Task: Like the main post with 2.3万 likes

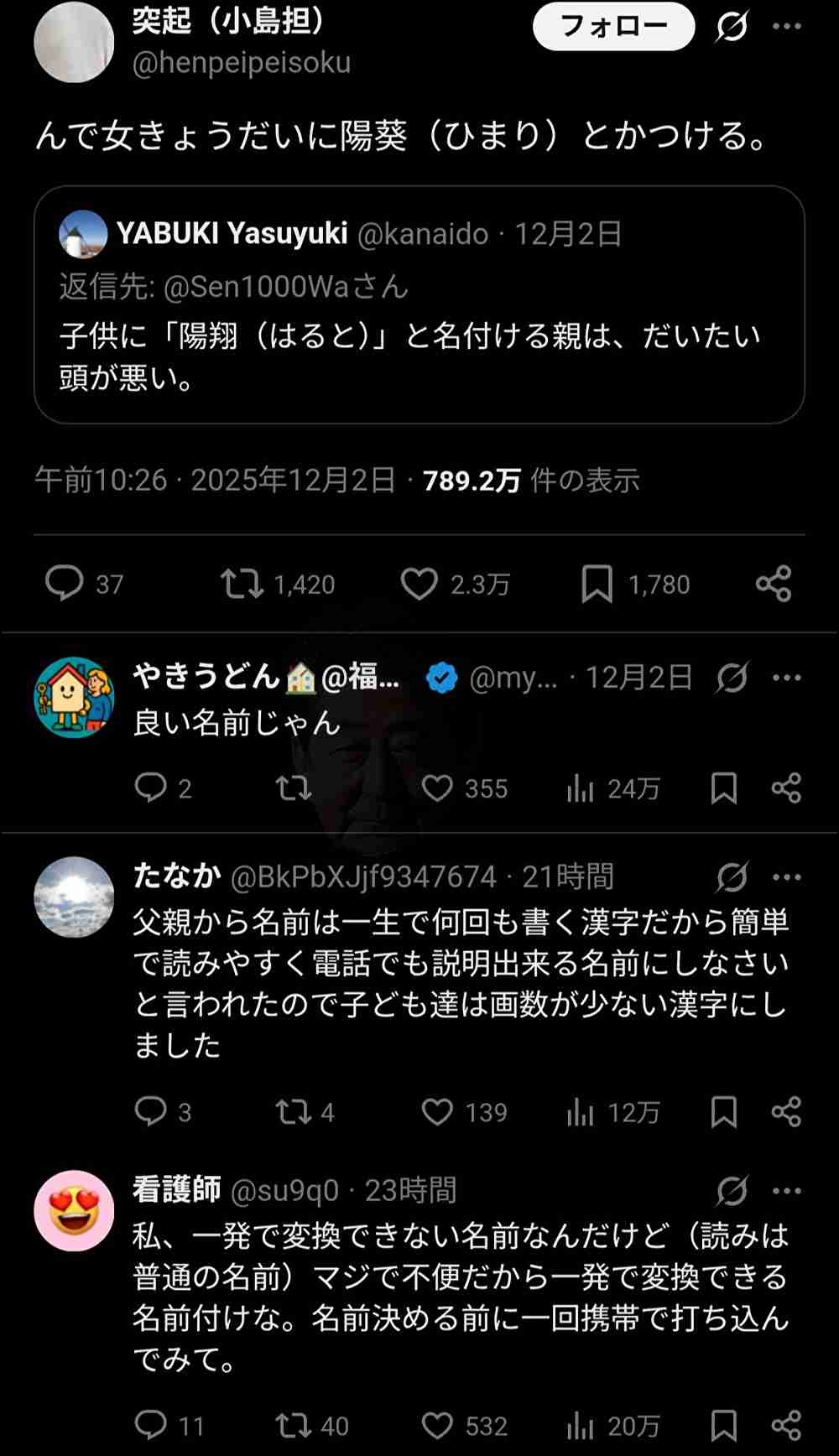Action: [x=419, y=583]
